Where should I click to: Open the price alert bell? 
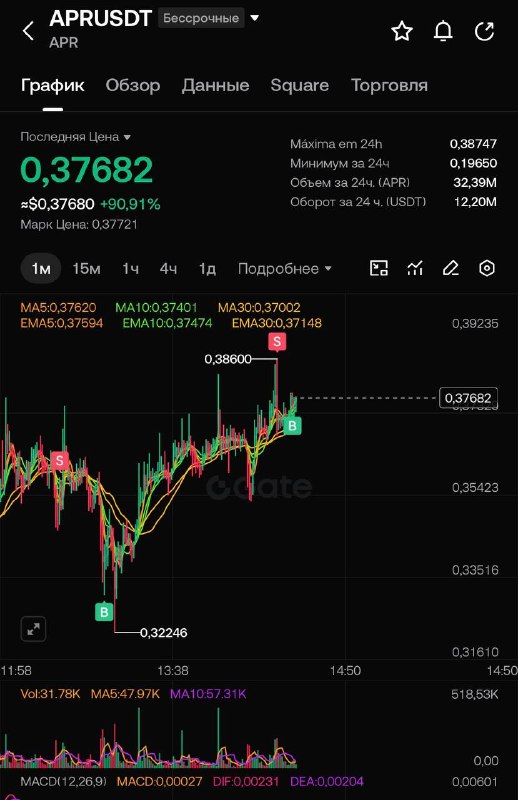coord(443,31)
